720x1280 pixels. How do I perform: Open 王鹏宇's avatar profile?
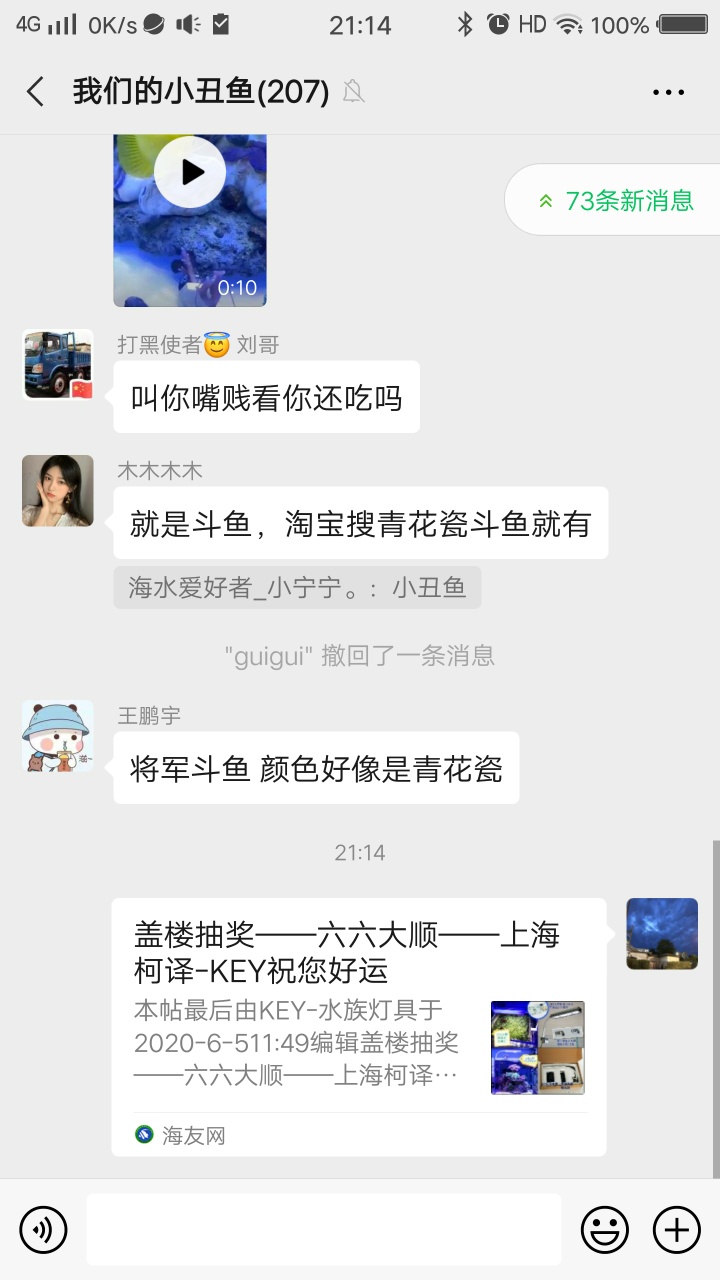58,736
